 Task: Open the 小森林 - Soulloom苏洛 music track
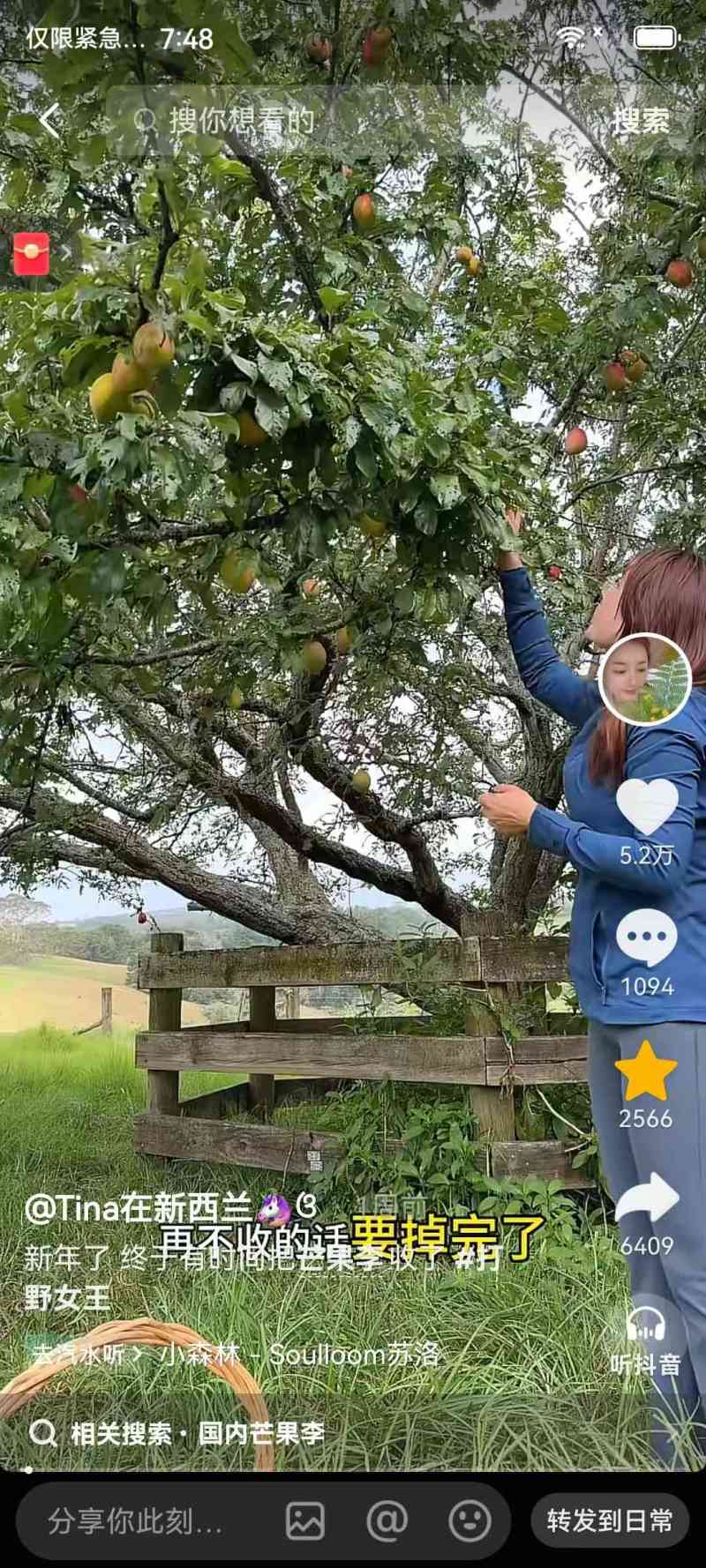pyautogui.click(x=300, y=1354)
